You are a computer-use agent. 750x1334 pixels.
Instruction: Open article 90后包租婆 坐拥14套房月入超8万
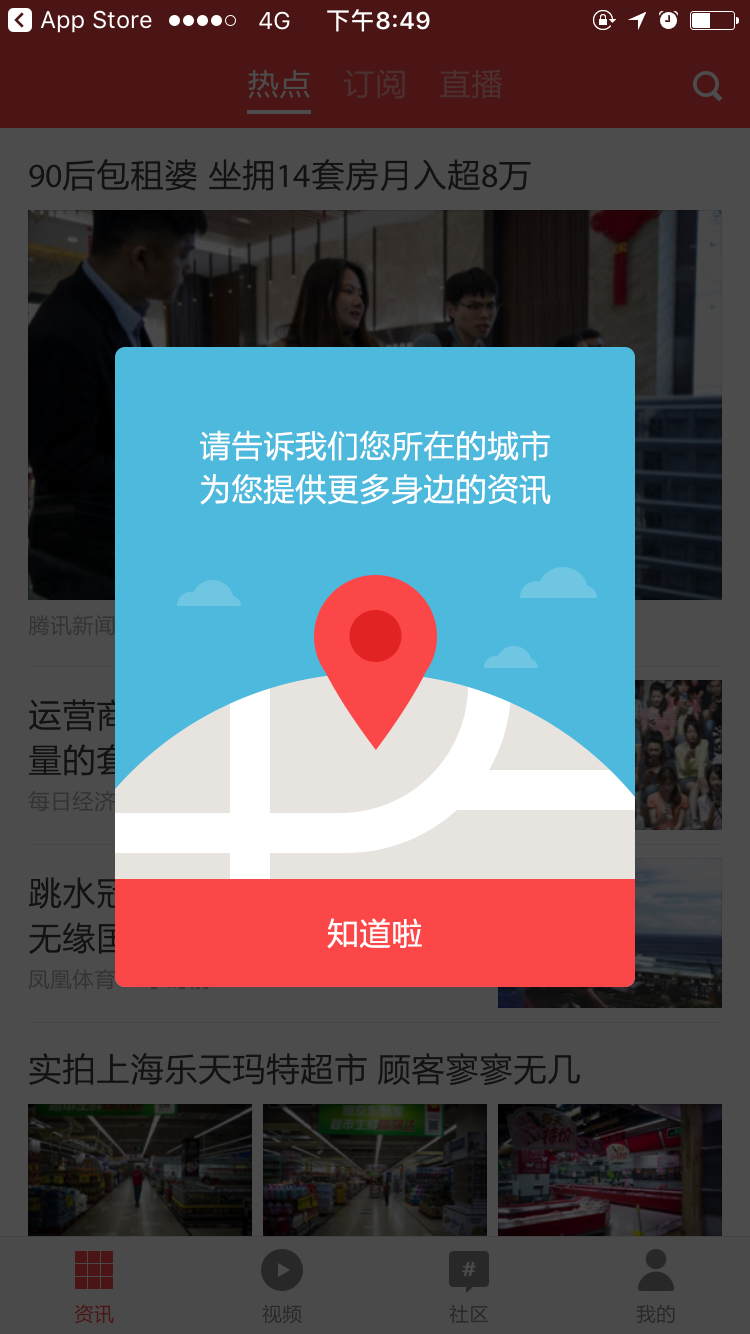tap(279, 177)
